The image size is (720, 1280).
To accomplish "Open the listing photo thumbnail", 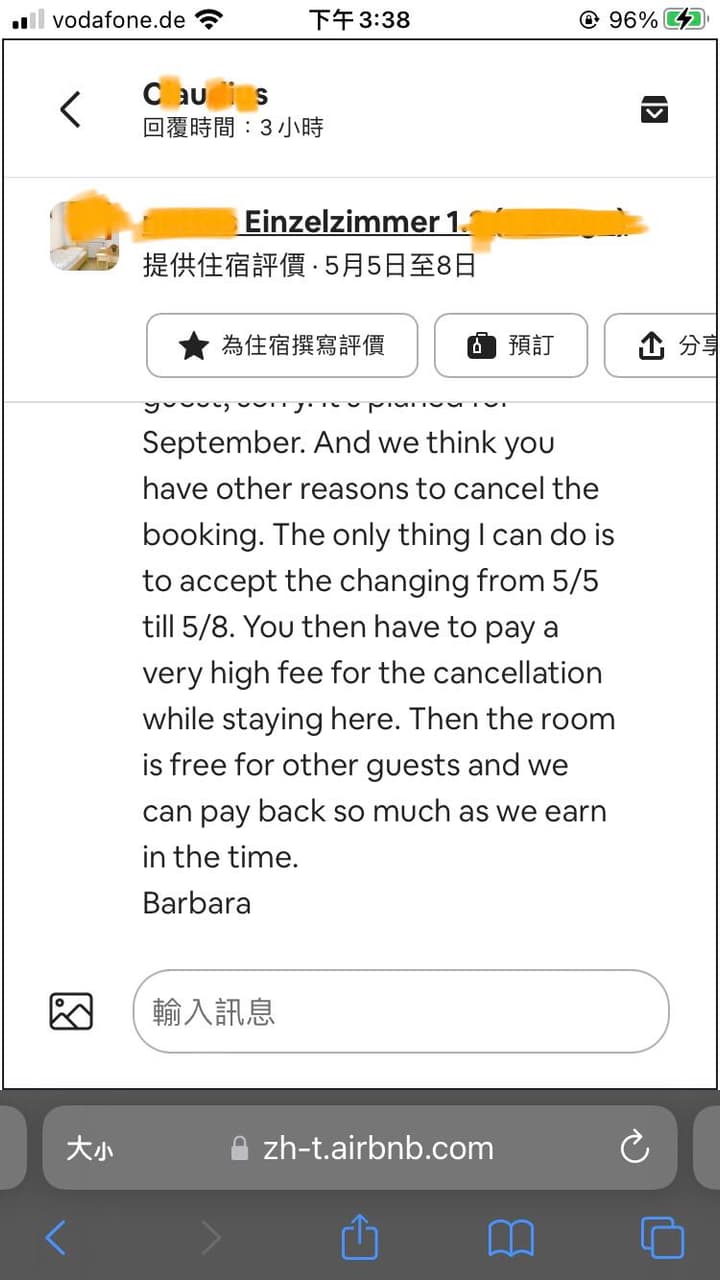I will [84, 235].
